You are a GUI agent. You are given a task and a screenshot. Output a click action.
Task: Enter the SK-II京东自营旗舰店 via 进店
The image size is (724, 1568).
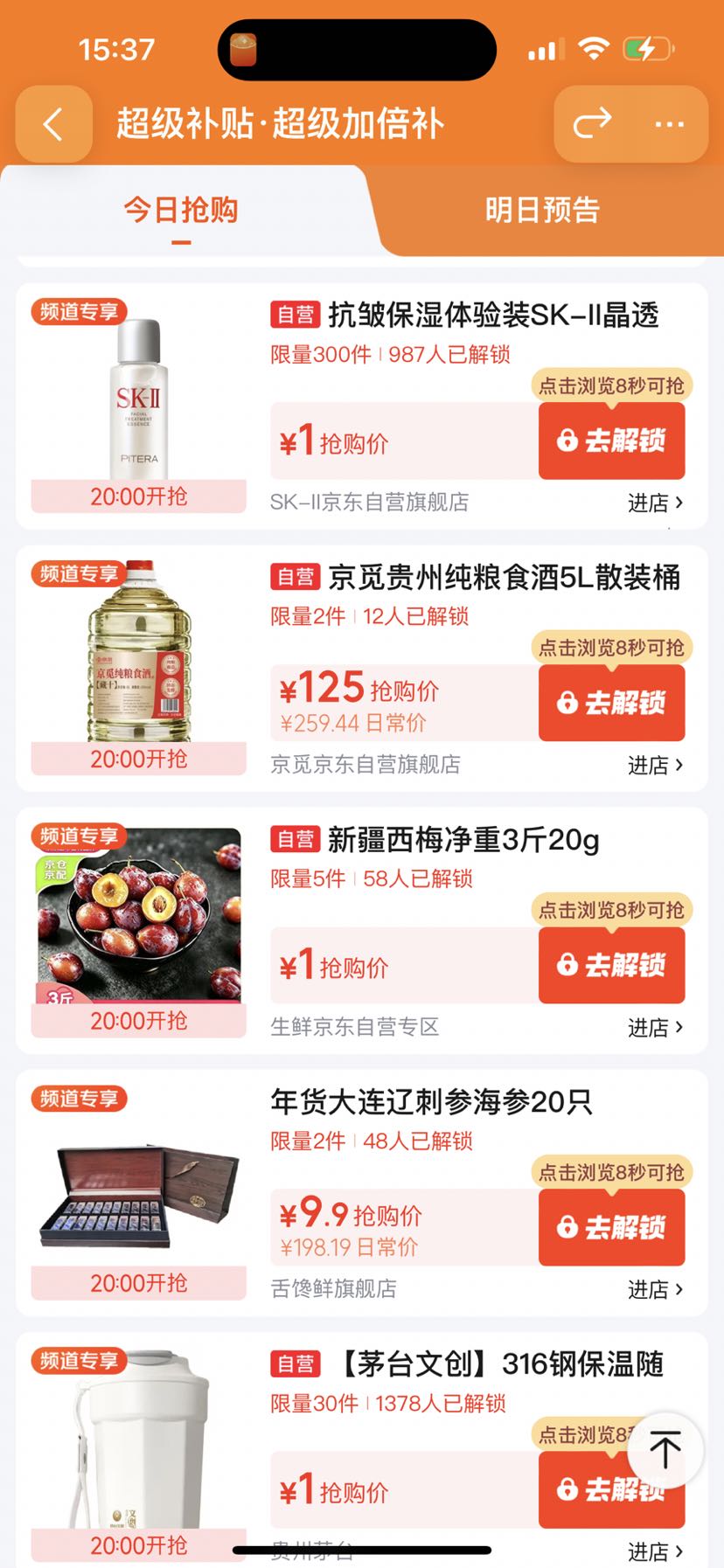pos(655,503)
